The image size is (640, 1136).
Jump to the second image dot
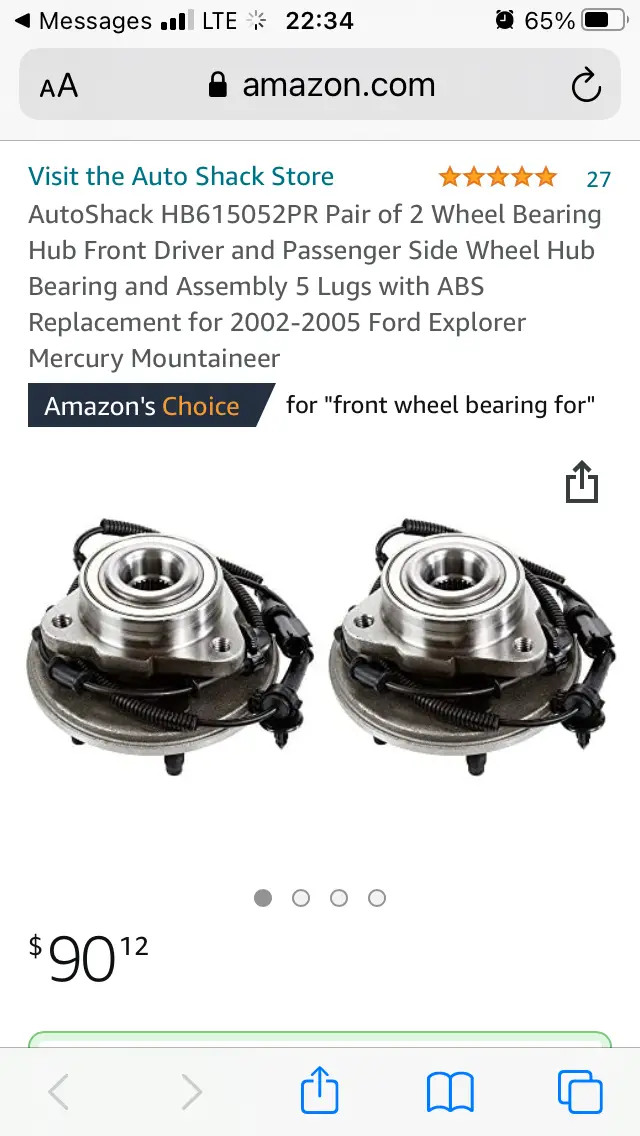(301, 898)
